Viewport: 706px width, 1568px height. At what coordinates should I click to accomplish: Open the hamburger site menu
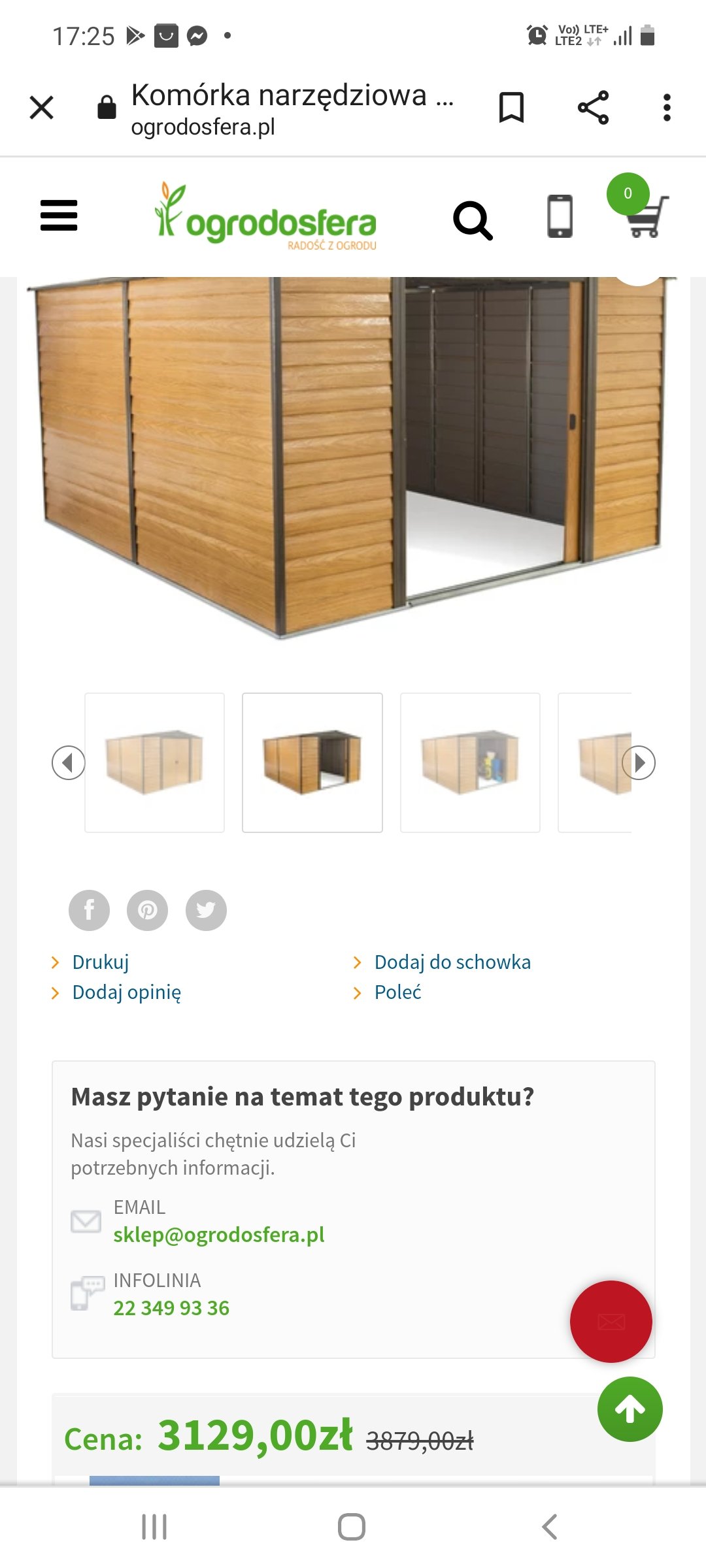pos(59,216)
